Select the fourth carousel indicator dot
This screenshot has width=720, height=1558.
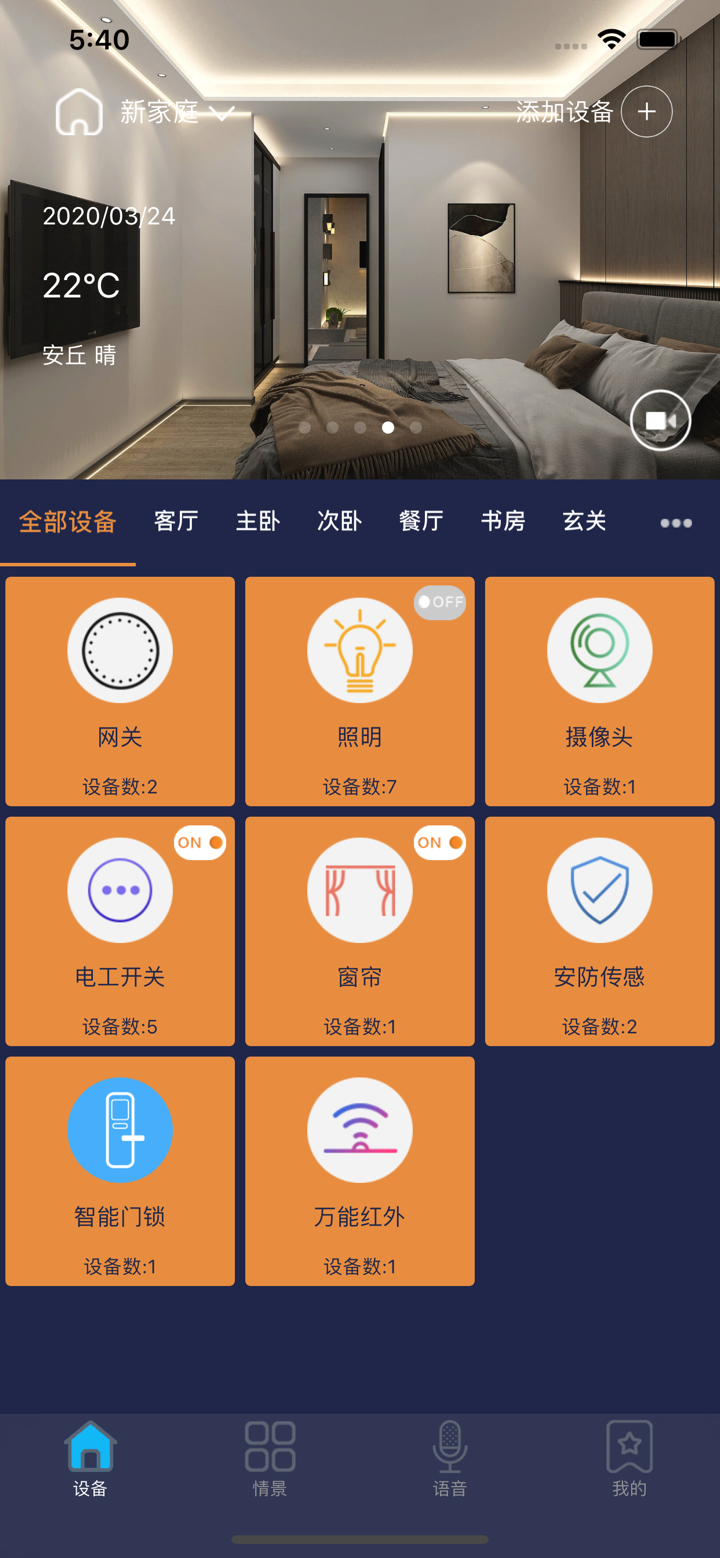click(388, 427)
